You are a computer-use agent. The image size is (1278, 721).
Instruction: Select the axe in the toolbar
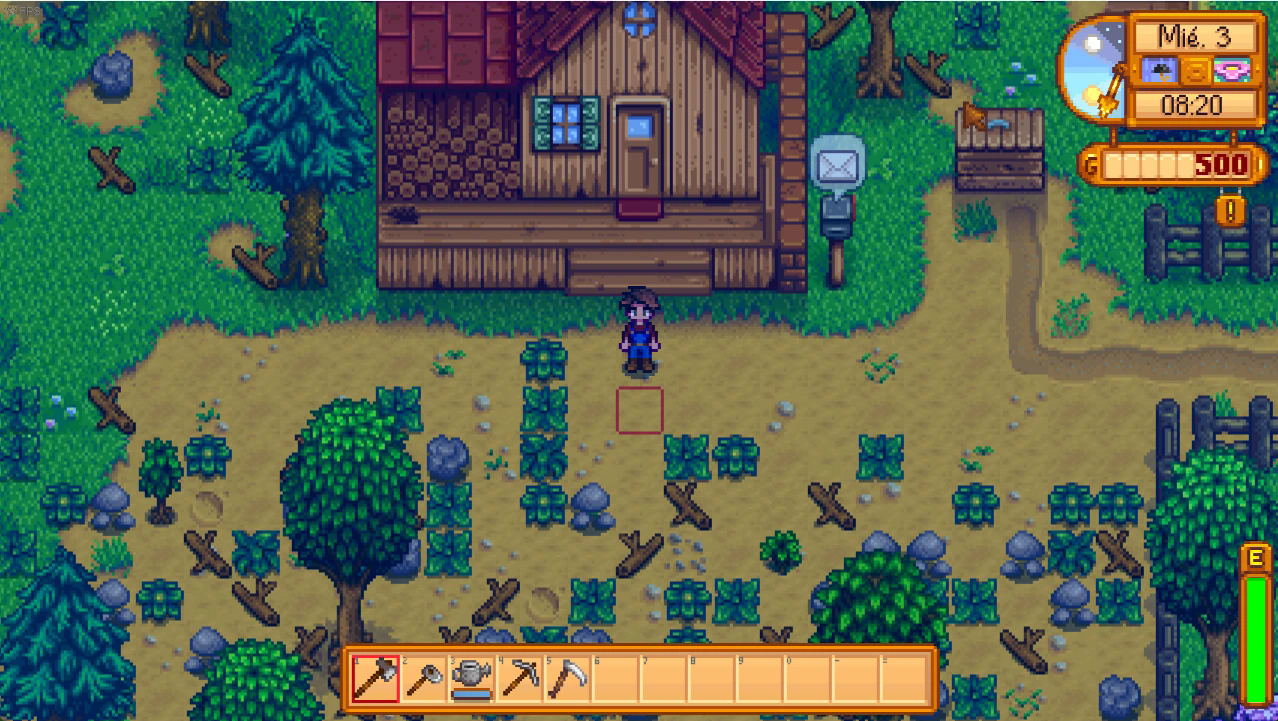click(x=376, y=680)
